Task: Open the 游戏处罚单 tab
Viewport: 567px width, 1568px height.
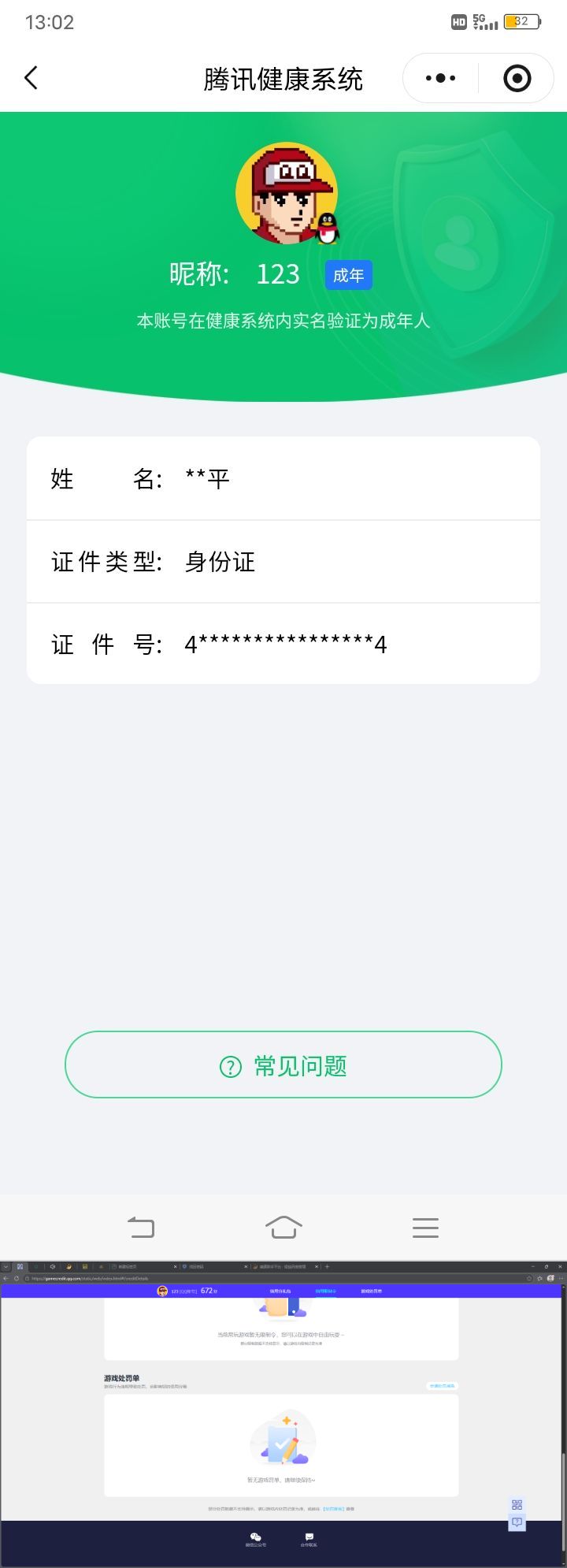Action: point(370,1291)
